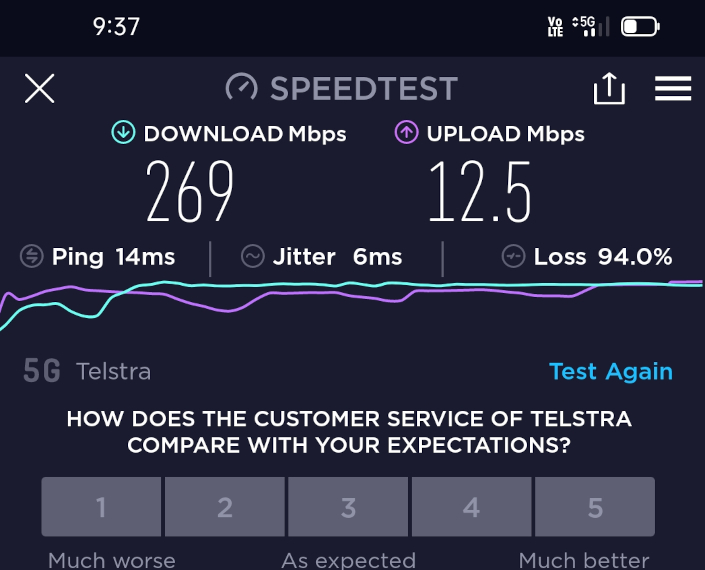The image size is (705, 570).
Task: Rate Telstra customer service as 1
Action: click(x=101, y=507)
